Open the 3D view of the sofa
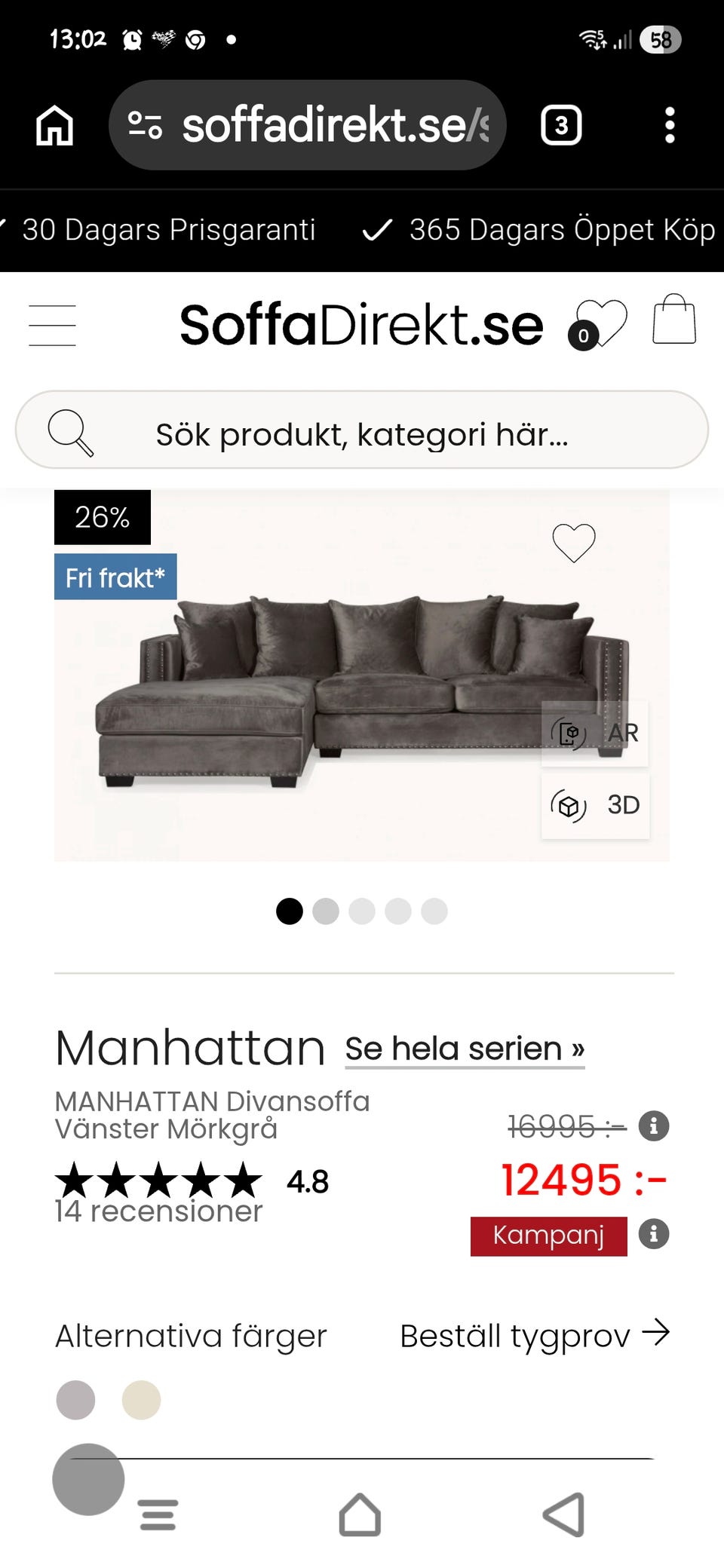 pyautogui.click(x=594, y=805)
